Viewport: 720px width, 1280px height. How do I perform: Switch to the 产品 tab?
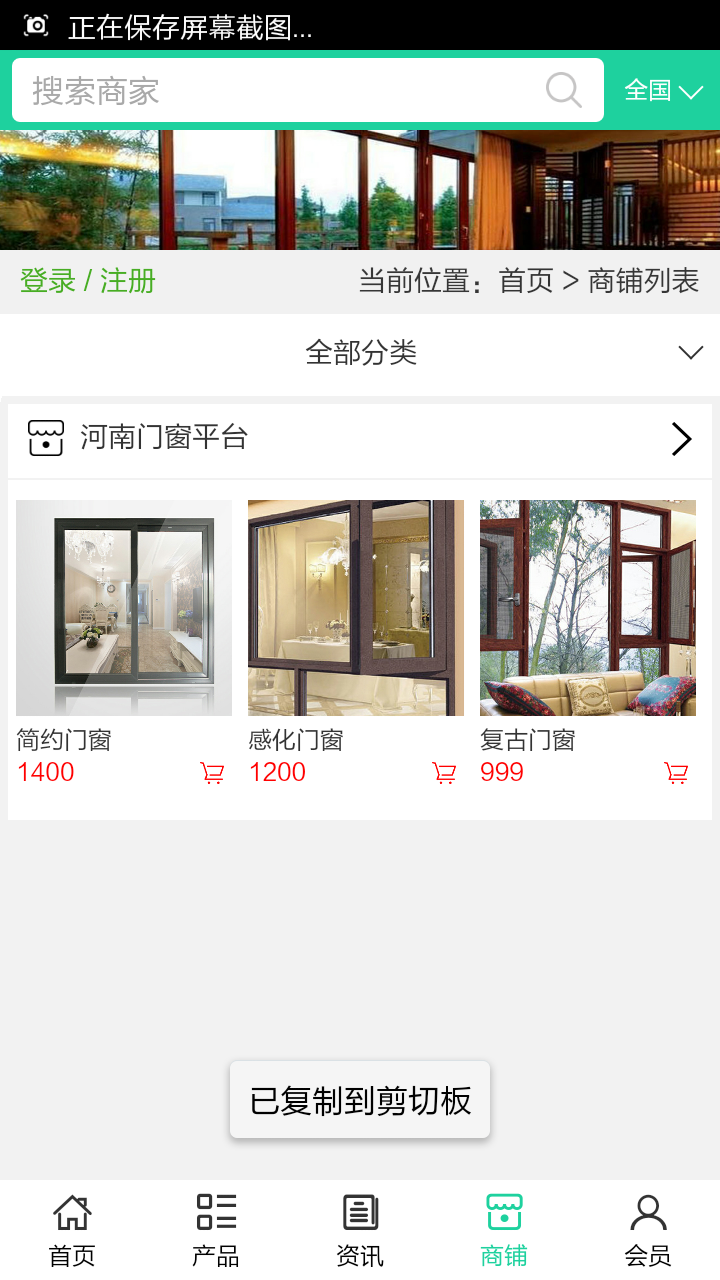216,1230
